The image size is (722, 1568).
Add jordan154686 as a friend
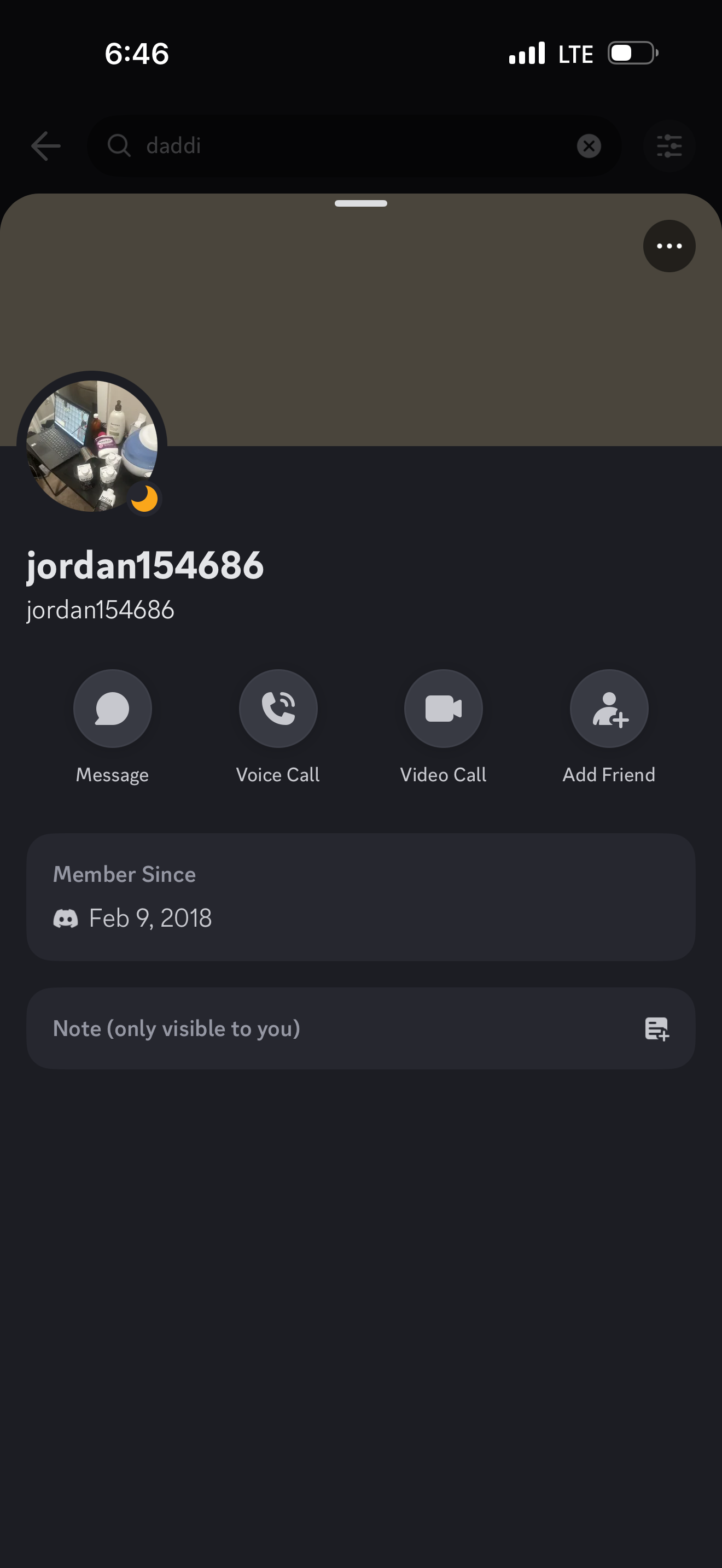tap(609, 709)
